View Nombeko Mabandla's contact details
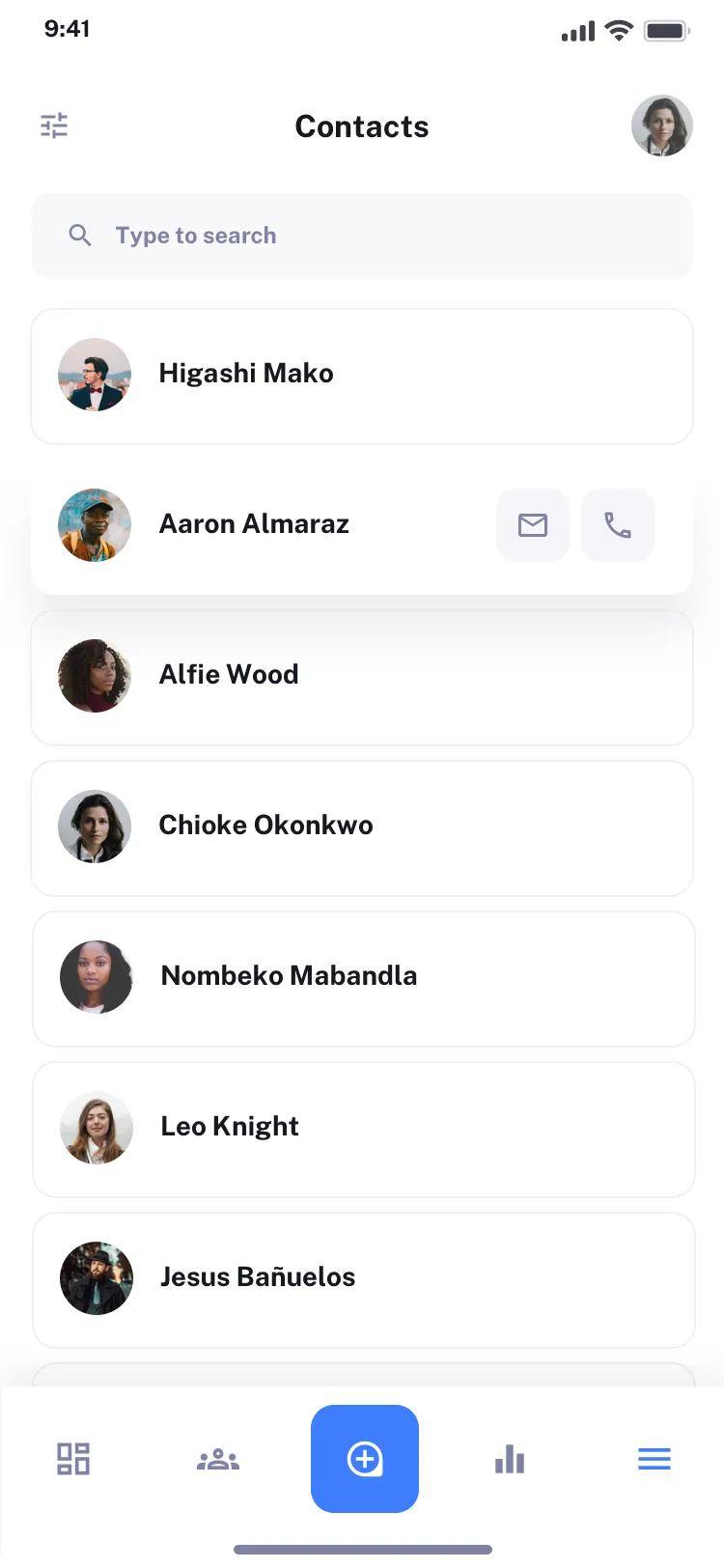This screenshot has height=1568, width=724. (x=362, y=977)
